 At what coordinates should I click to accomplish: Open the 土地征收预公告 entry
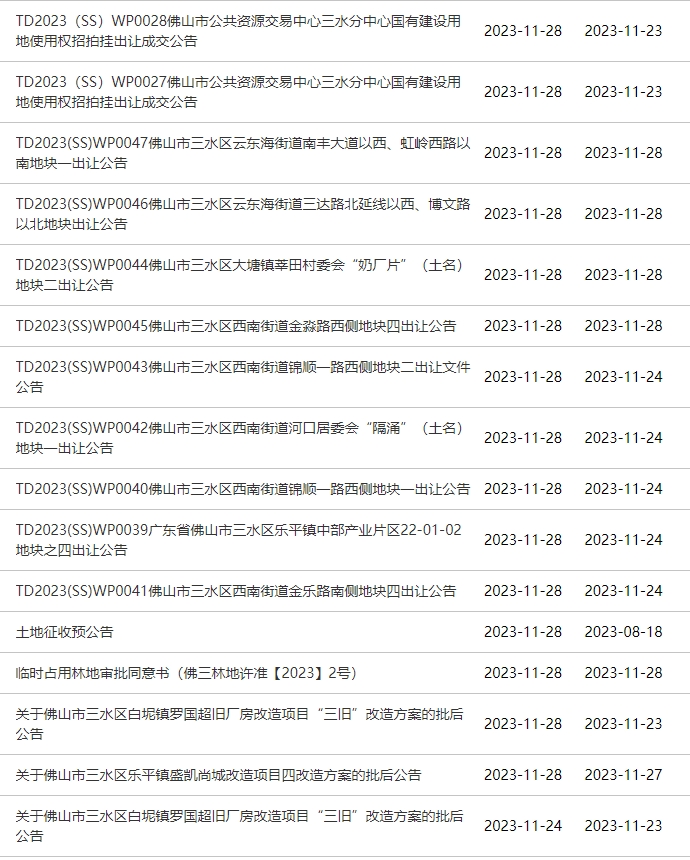click(x=65, y=632)
